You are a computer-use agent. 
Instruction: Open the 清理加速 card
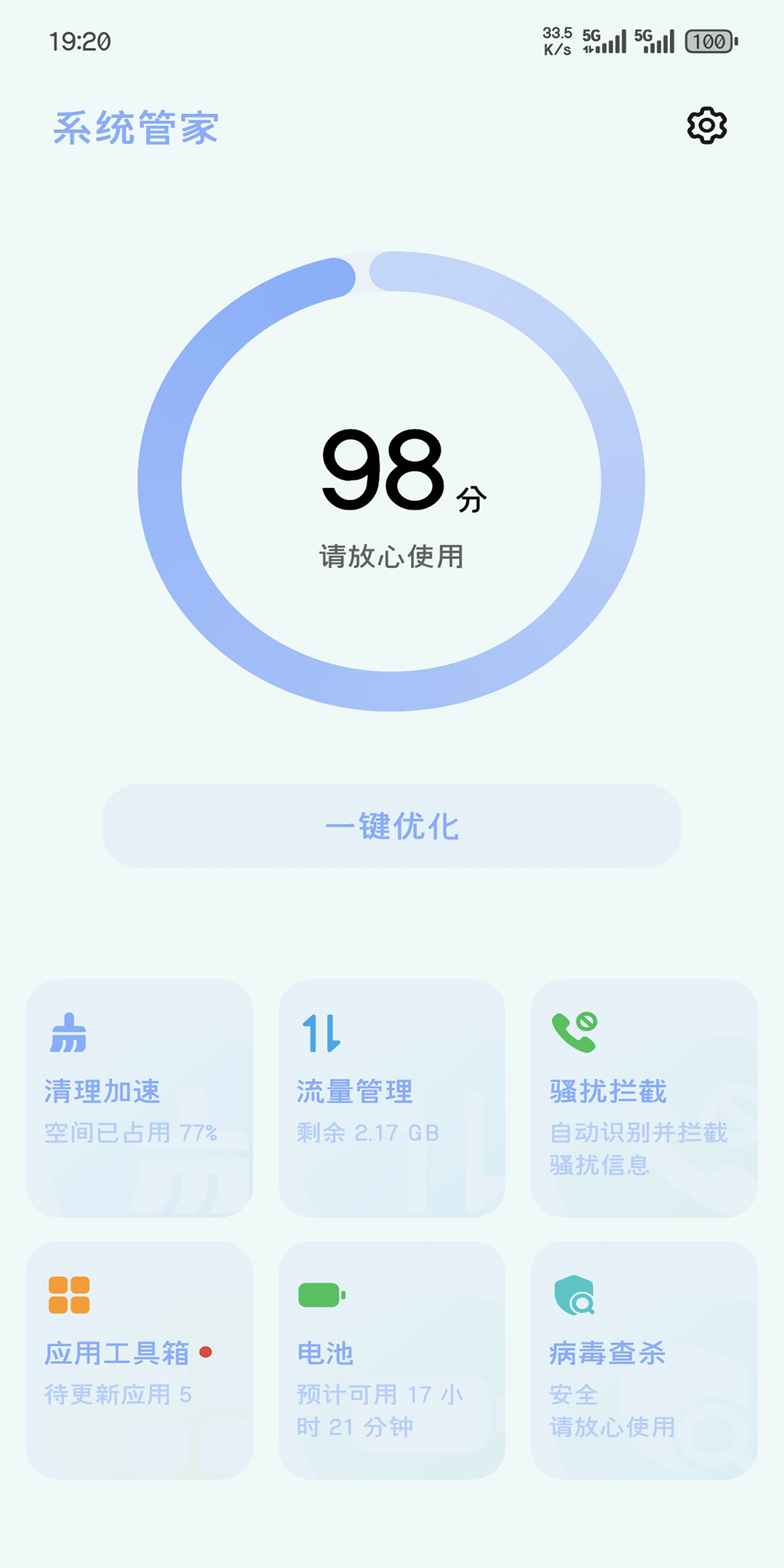140,1098
